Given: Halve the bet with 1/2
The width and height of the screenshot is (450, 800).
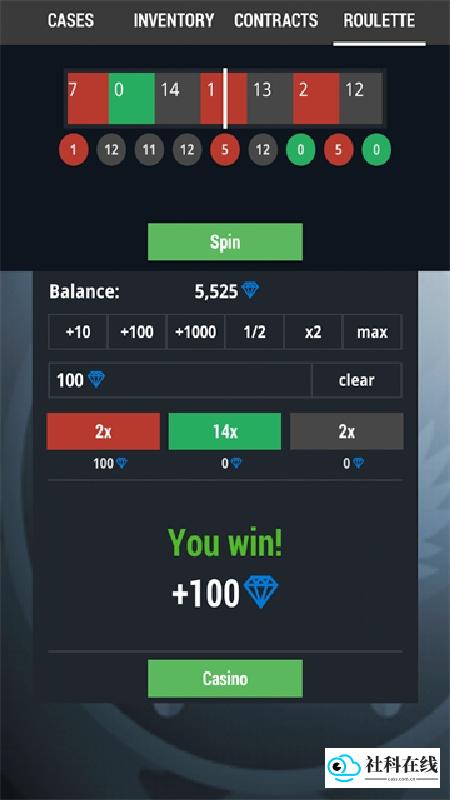Looking at the screenshot, I should 254,332.
